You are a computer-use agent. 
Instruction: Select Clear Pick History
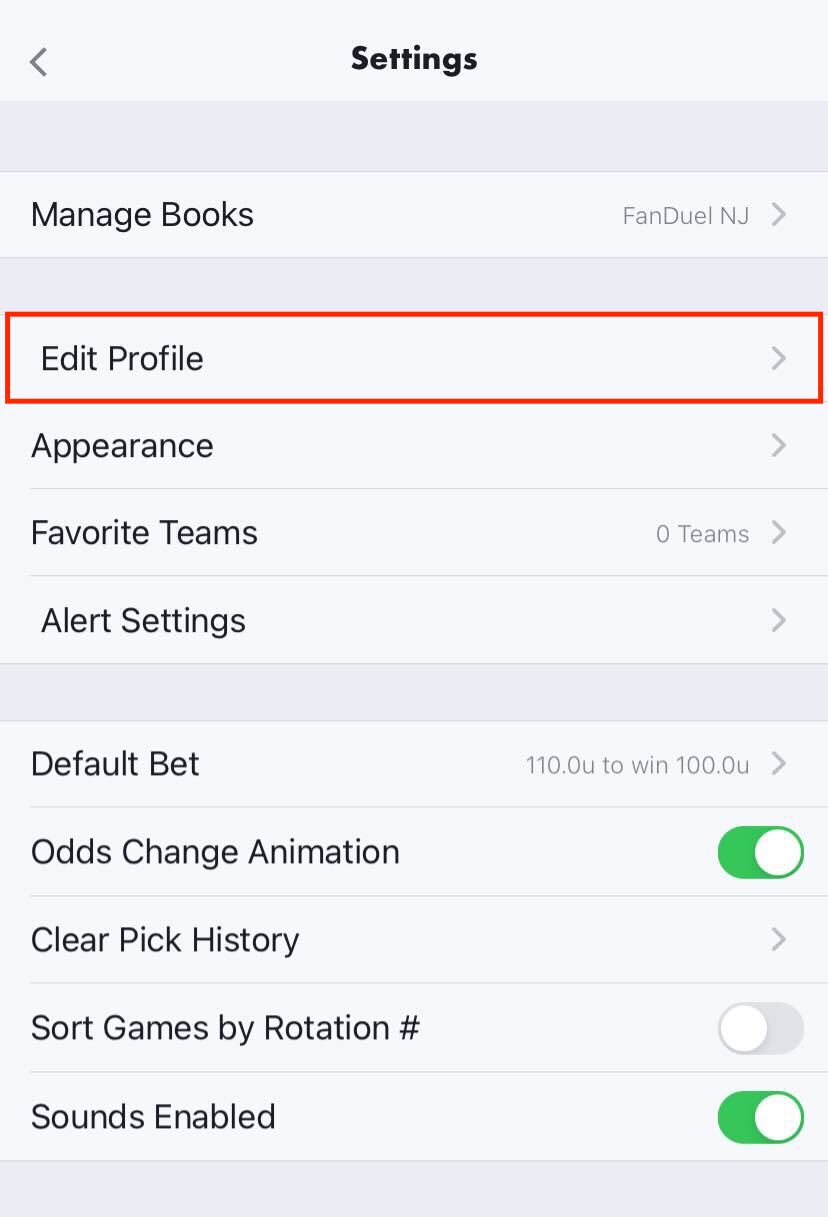point(414,940)
